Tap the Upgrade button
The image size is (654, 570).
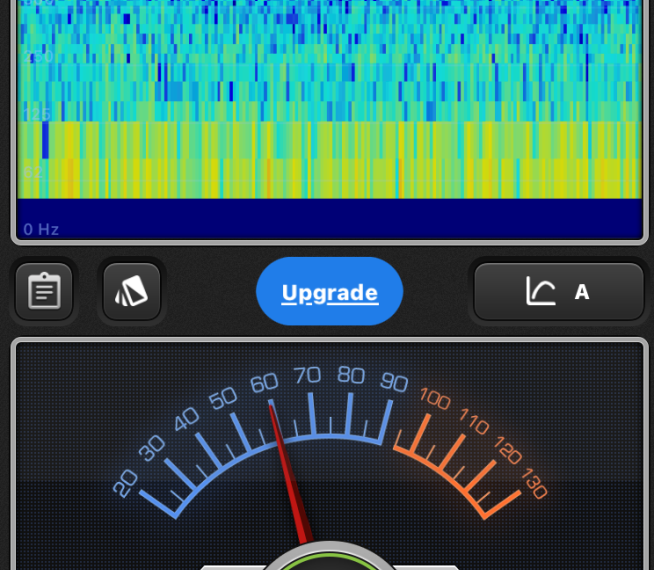329,292
